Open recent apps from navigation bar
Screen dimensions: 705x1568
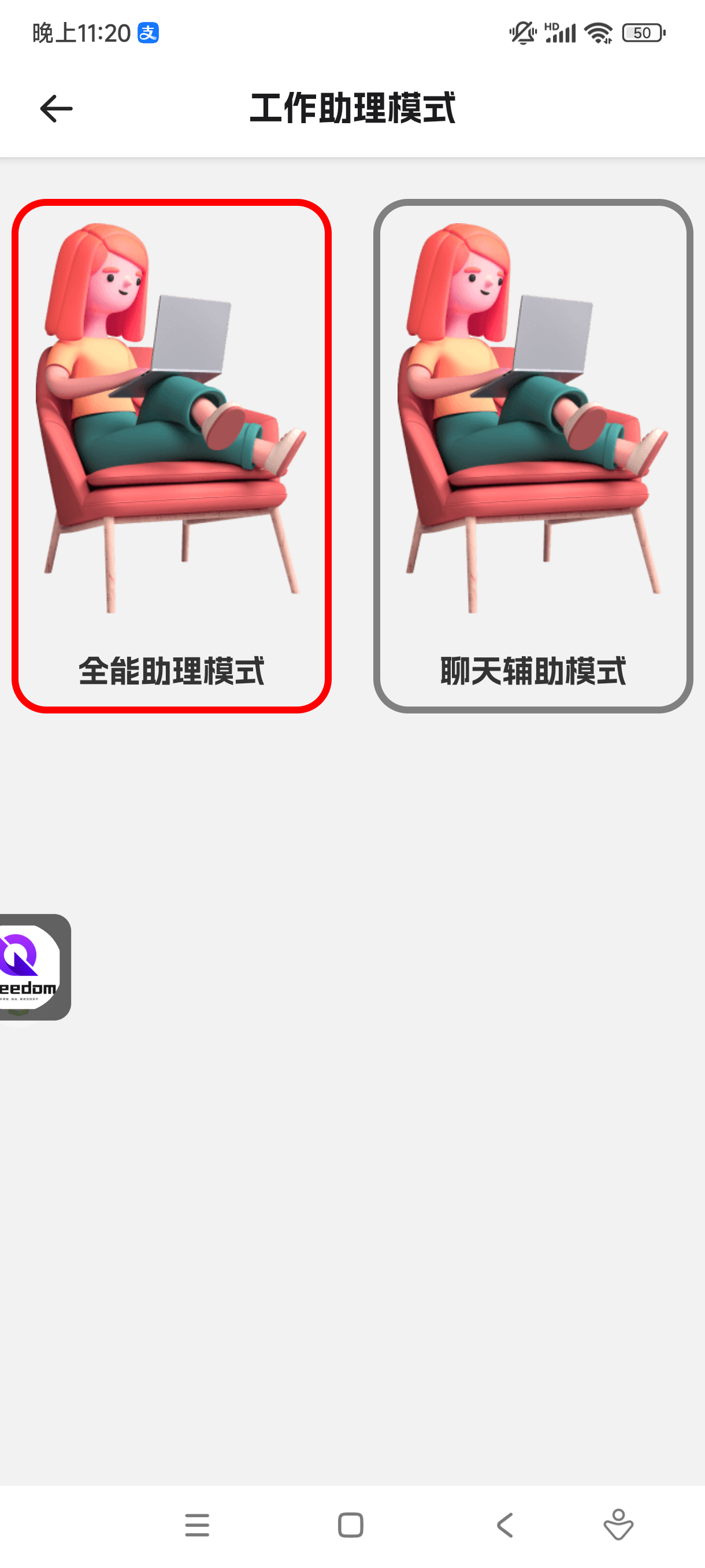point(197,1525)
